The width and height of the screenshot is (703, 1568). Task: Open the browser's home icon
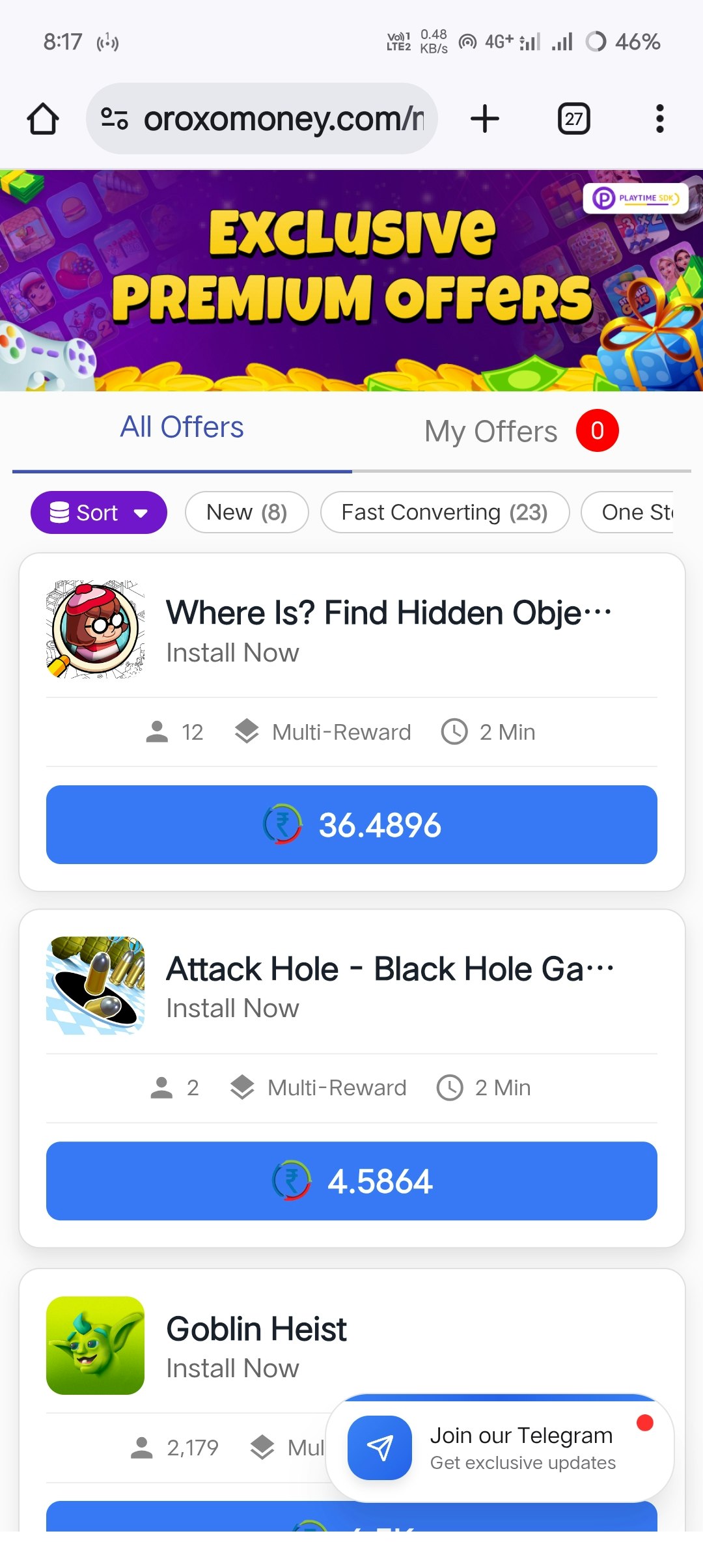43,118
